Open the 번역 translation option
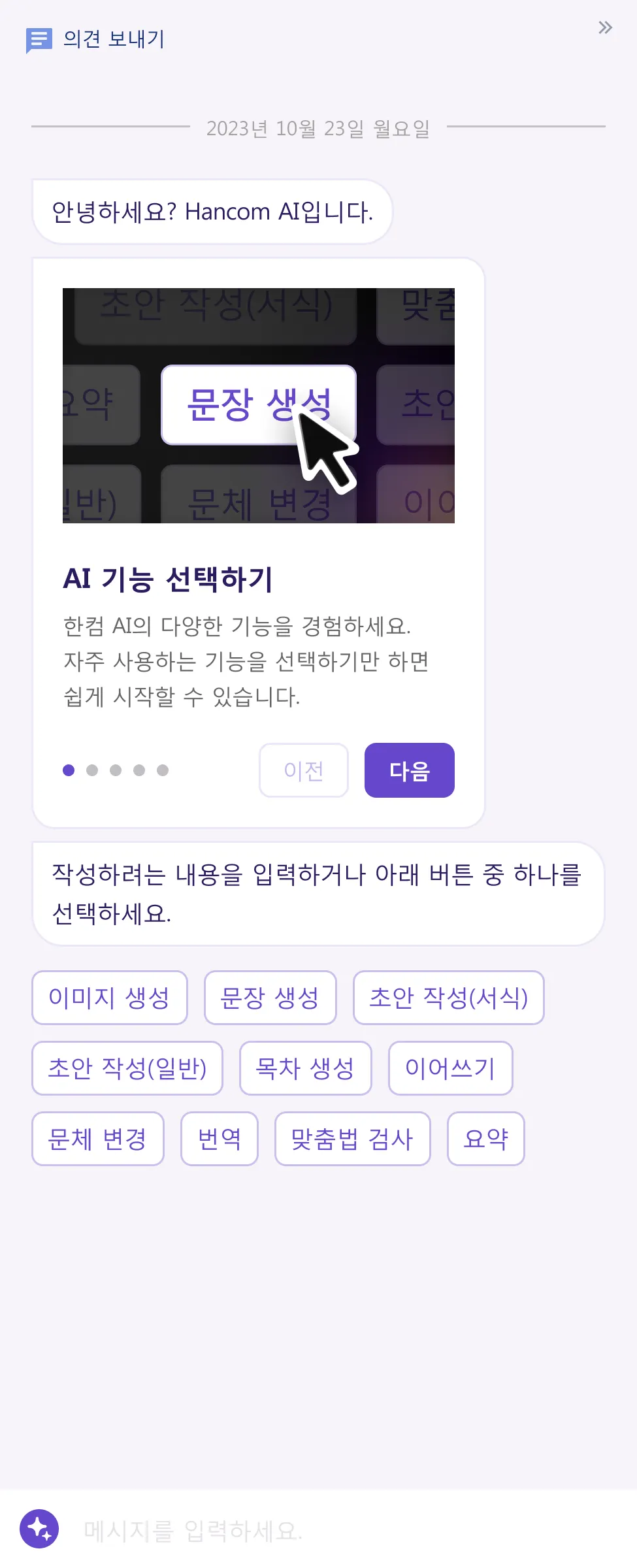Image resolution: width=637 pixels, height=1568 pixels. (x=220, y=1139)
